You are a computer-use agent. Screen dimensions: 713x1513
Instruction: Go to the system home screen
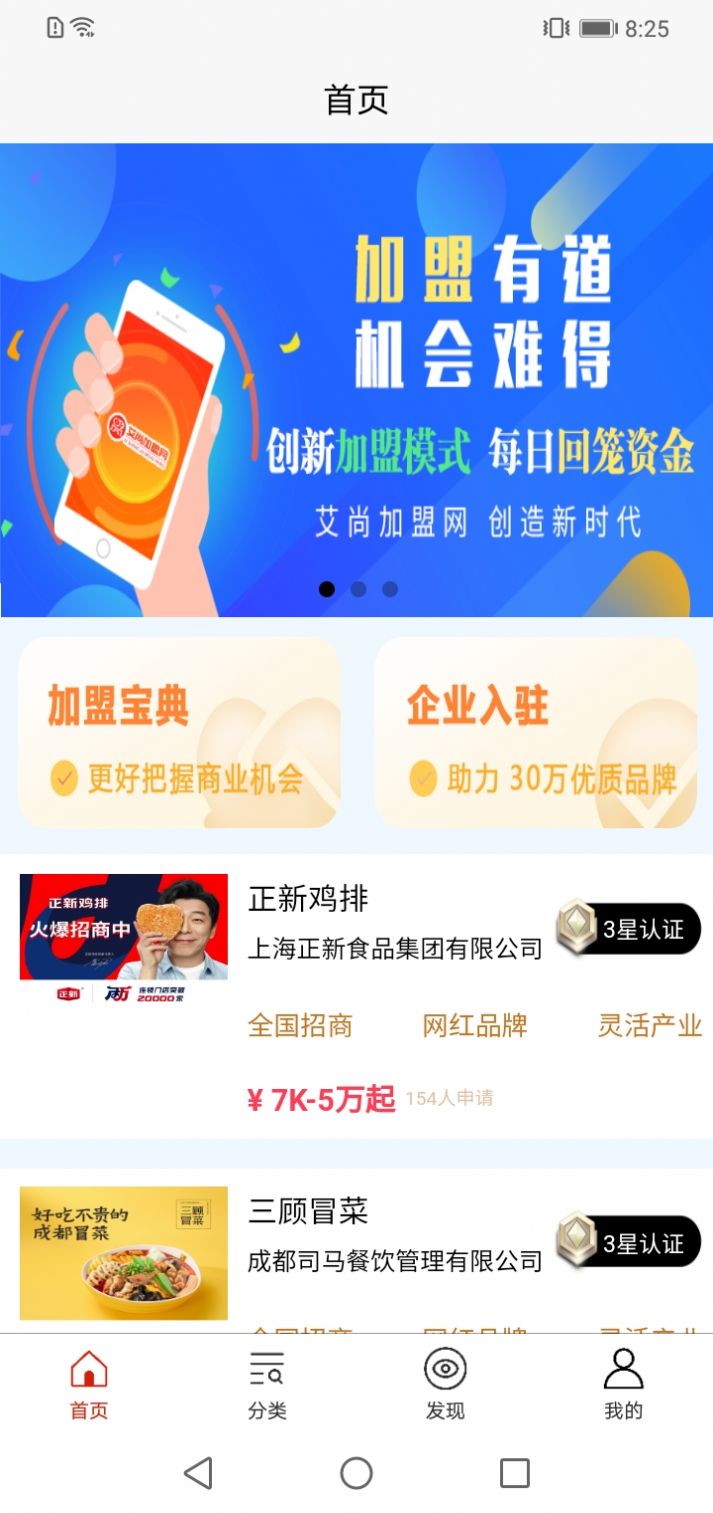coord(356,1473)
